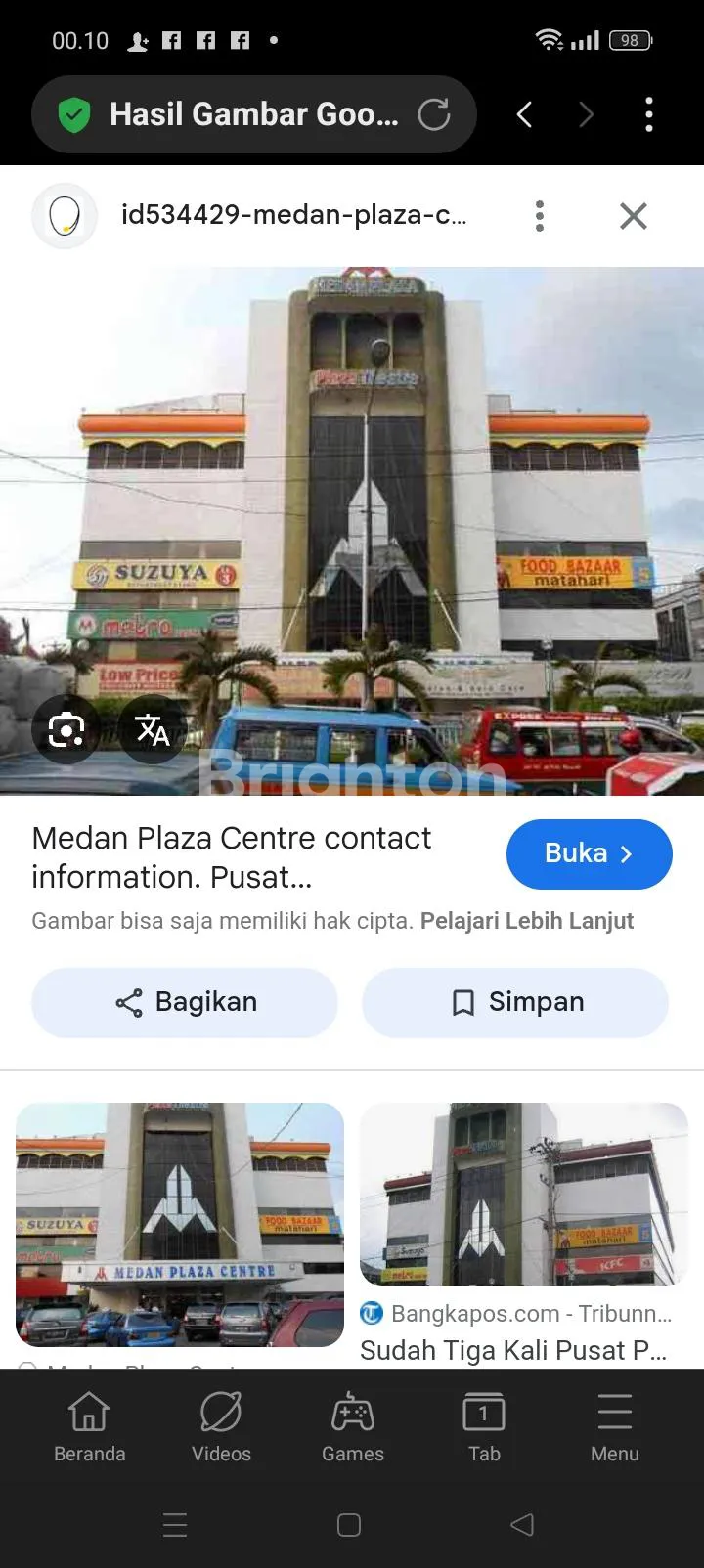Screen dimensions: 704x1568
Task: Tap the system back button
Action: tap(522, 1525)
